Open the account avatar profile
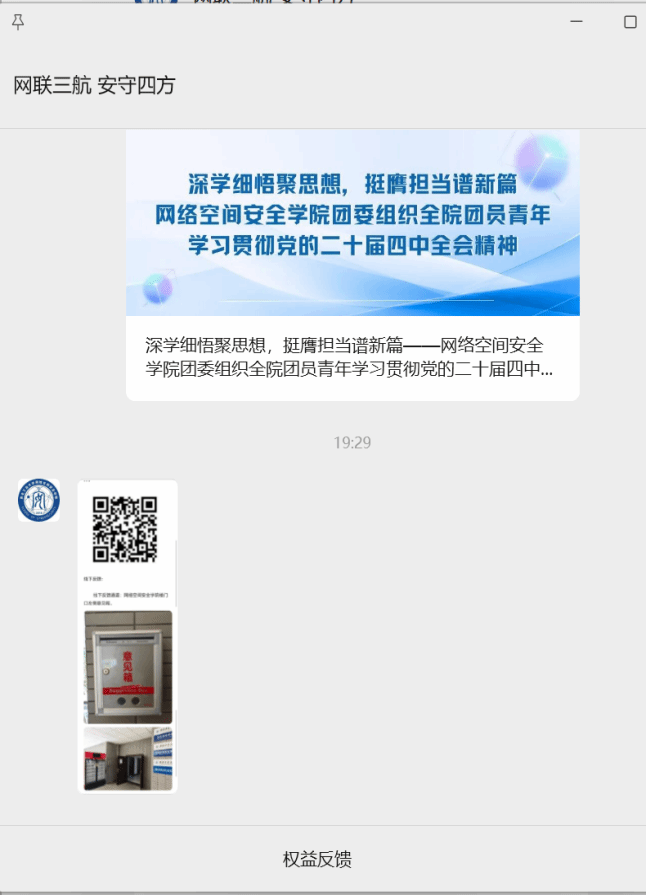This screenshot has width=646, height=895. point(39,500)
